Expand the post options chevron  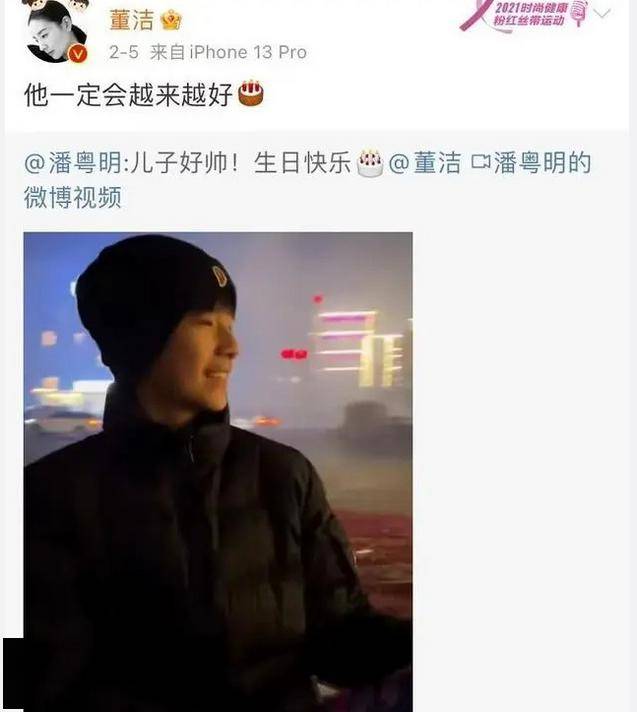(x=602, y=14)
